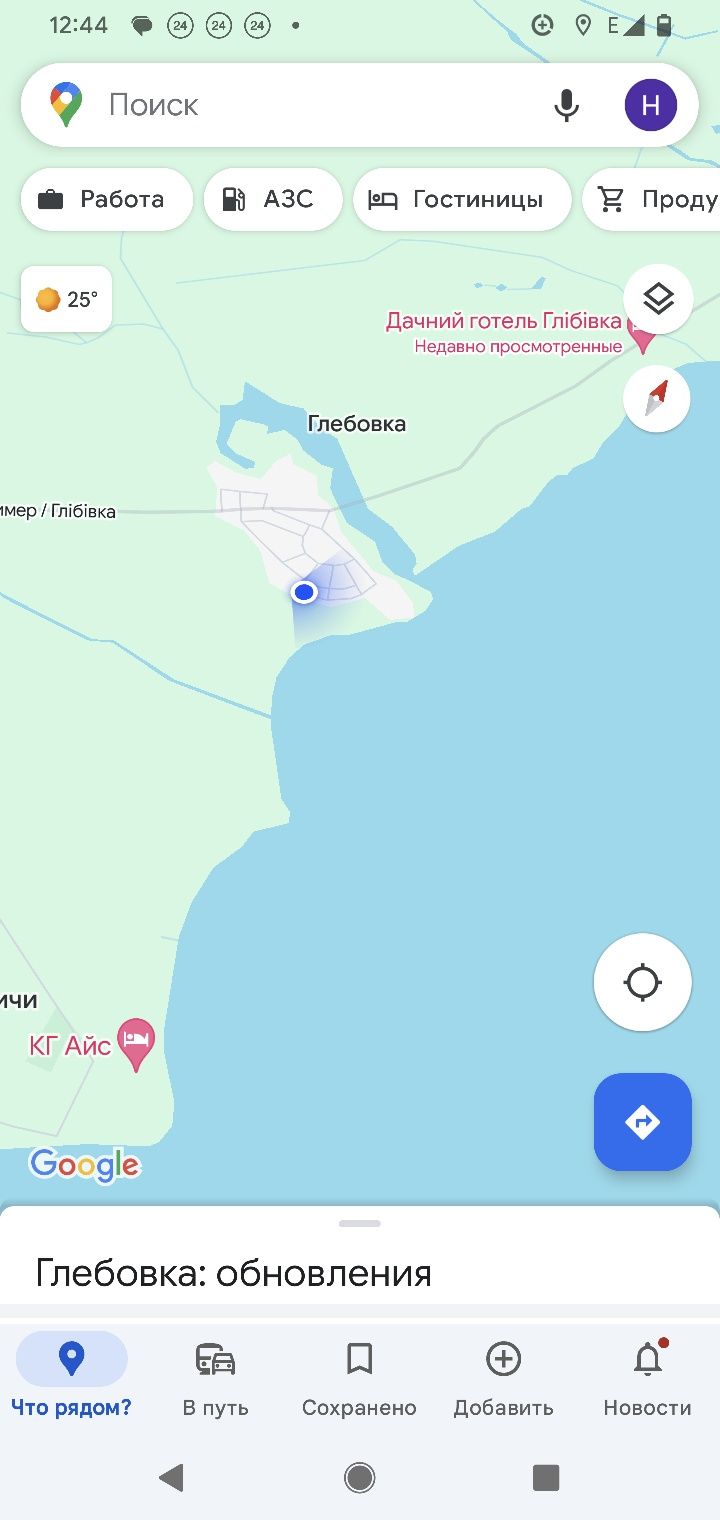This screenshot has width=720, height=1520.
Task: Select the Работа chip
Action: (x=105, y=199)
